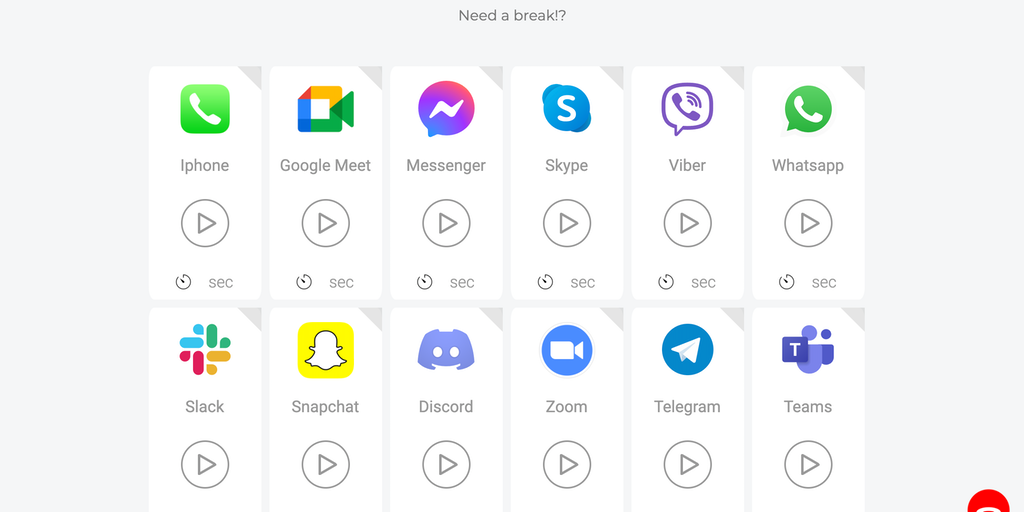This screenshot has width=1024, height=512.
Task: Play the Whatsapp call sound
Action: point(808,223)
